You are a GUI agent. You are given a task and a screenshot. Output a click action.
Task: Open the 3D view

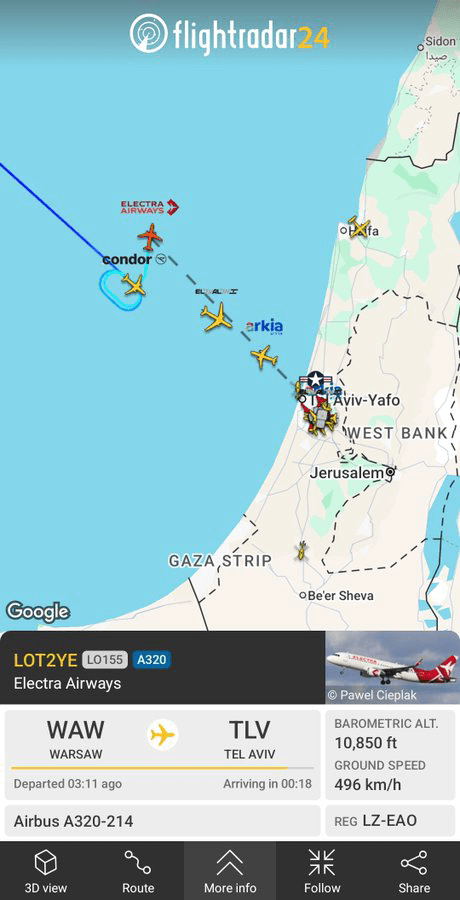tap(46, 871)
